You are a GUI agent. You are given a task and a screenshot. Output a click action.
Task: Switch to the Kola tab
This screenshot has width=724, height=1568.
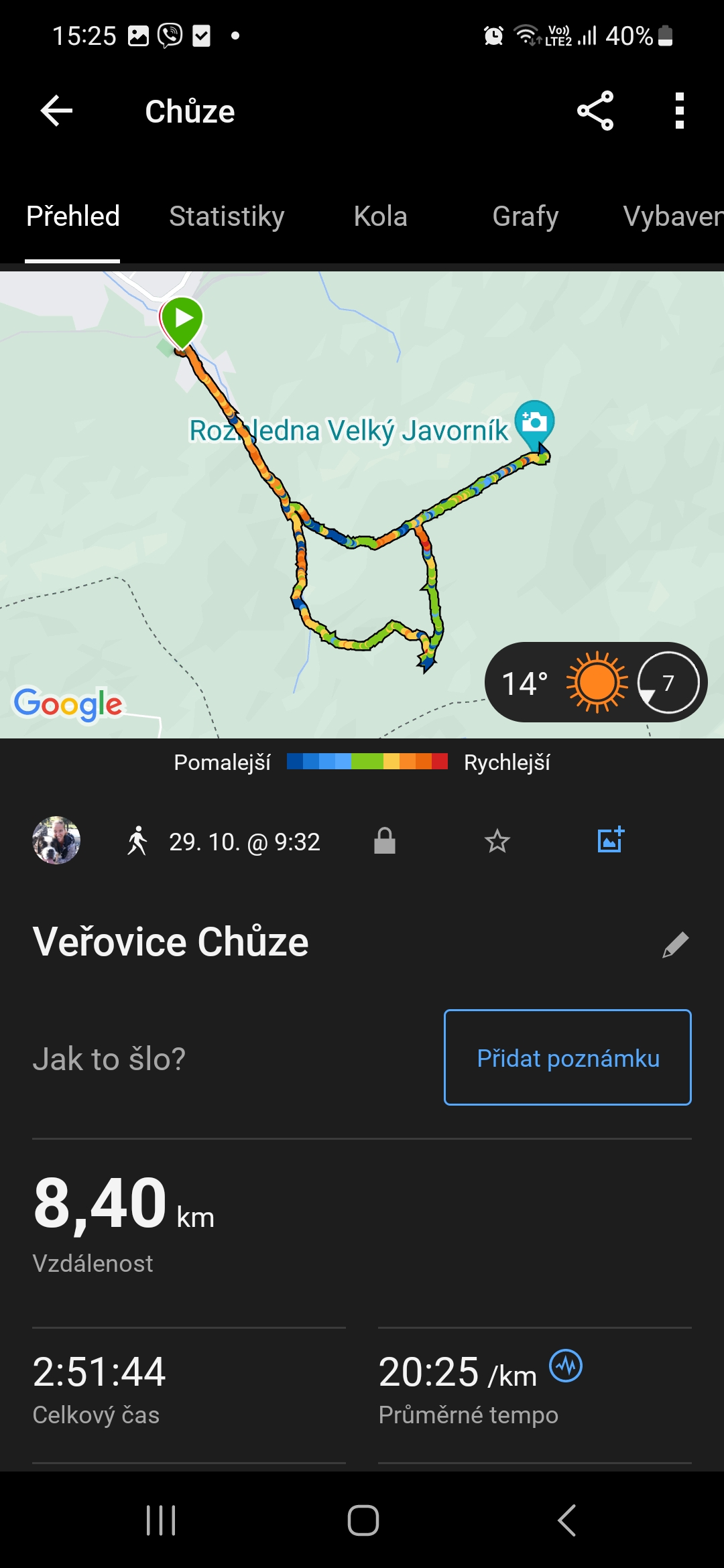click(x=380, y=216)
